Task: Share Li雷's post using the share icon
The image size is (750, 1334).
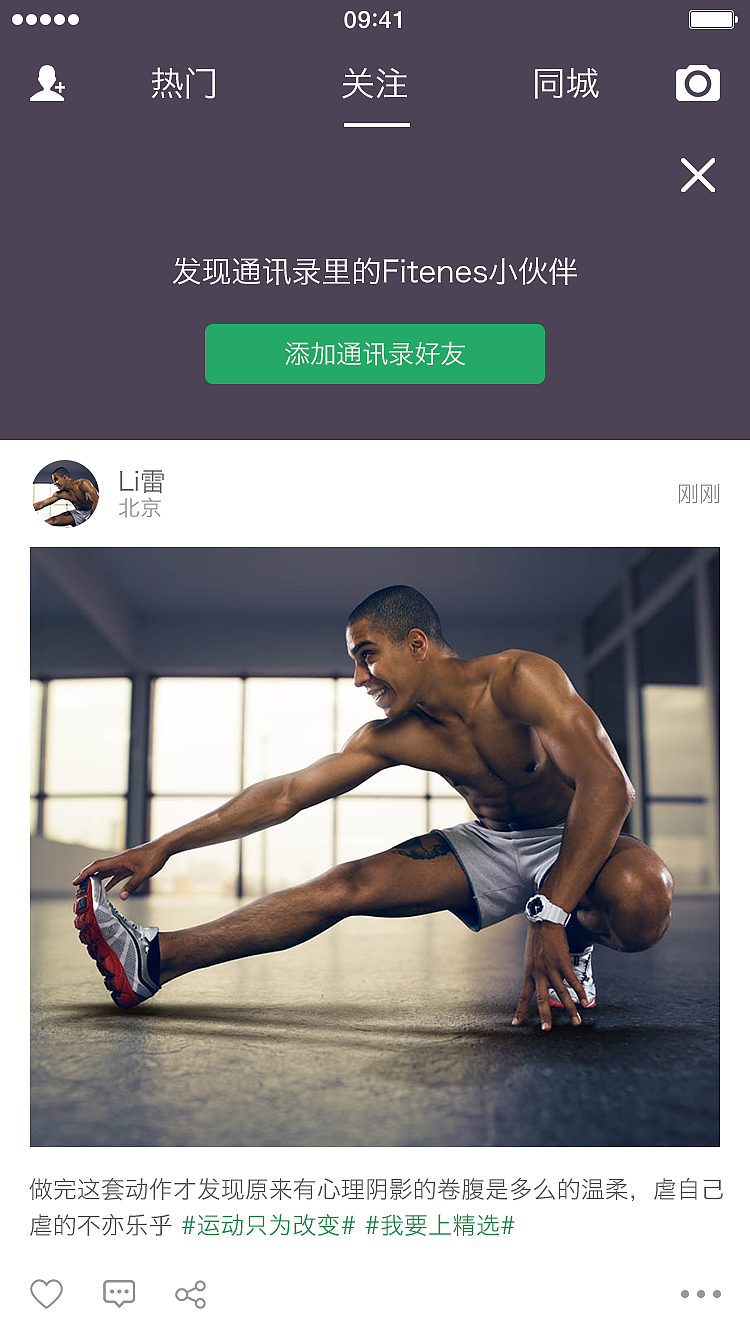Action: tap(190, 1293)
